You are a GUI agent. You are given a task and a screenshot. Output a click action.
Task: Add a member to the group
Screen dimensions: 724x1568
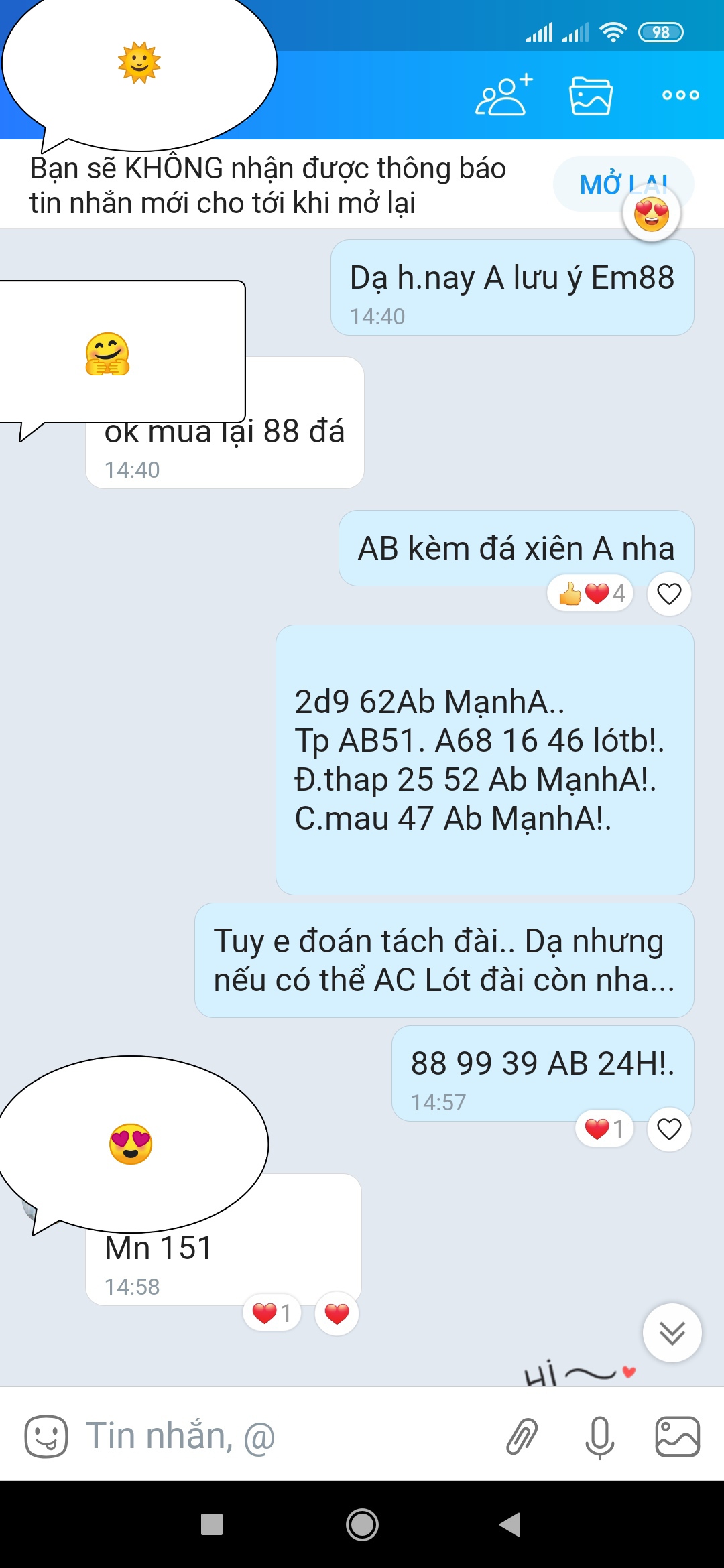pyautogui.click(x=503, y=95)
